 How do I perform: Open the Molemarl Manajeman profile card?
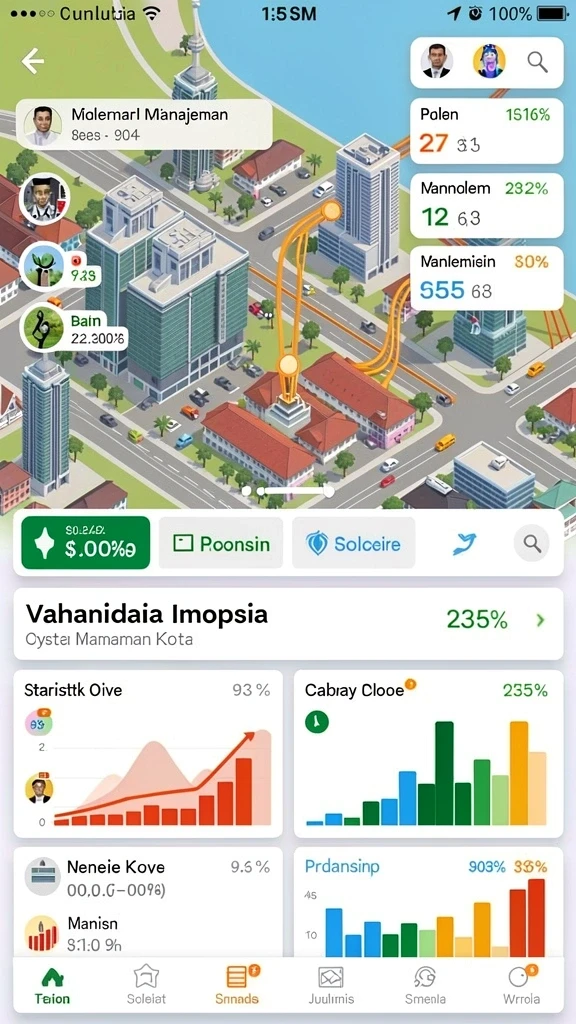(x=144, y=124)
